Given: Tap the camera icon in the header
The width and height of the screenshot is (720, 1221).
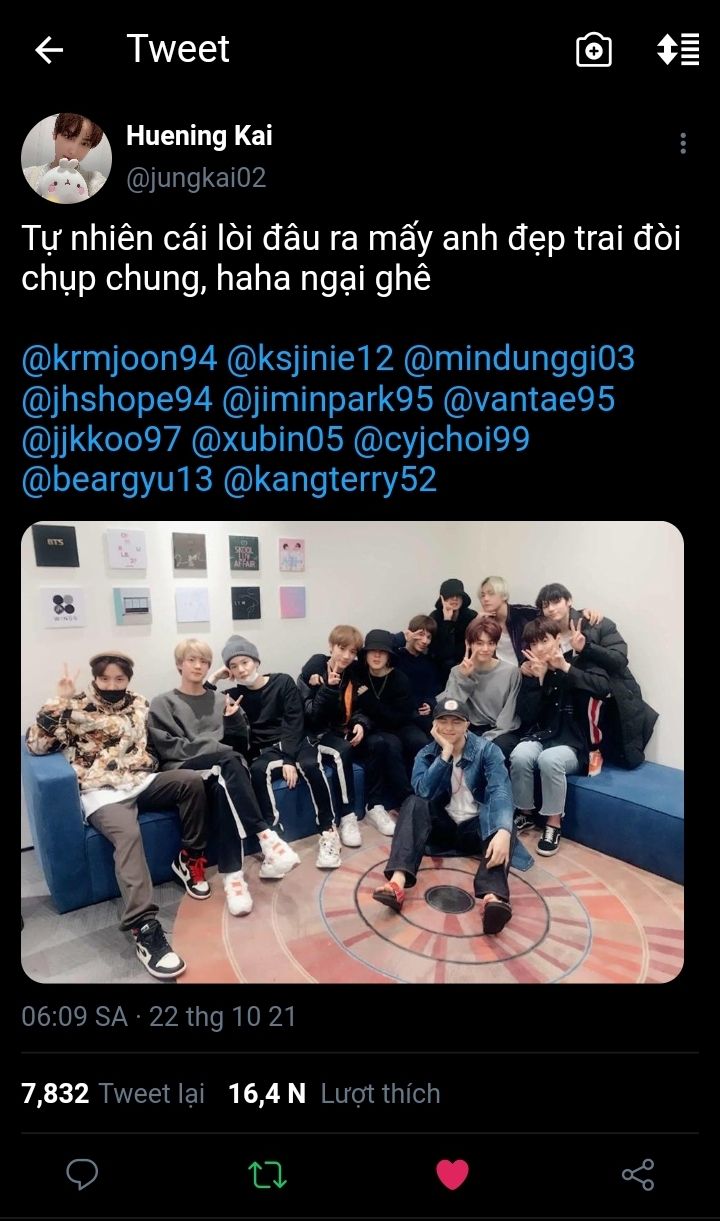Looking at the screenshot, I should [594, 50].
